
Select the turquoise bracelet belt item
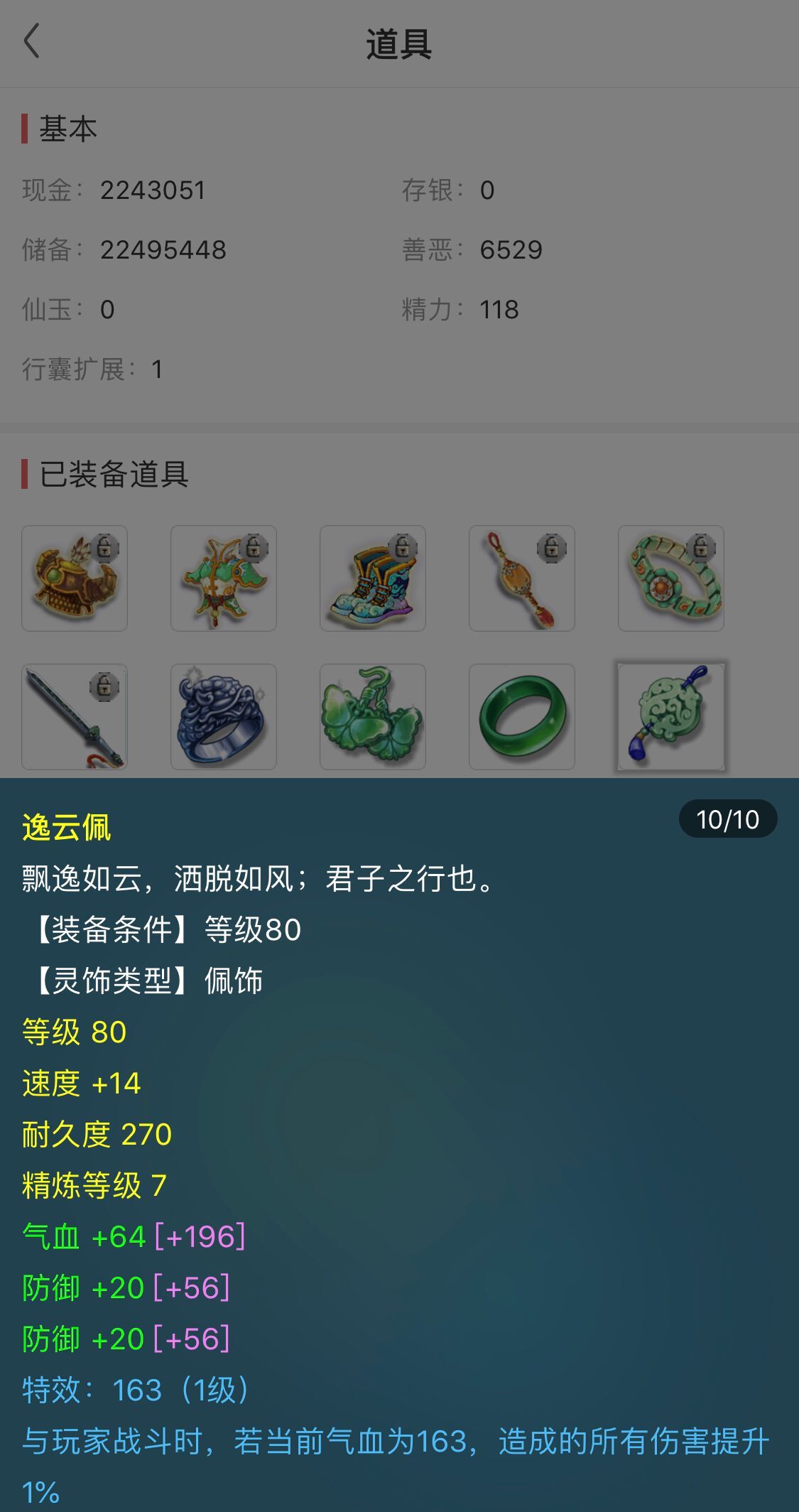pos(671,578)
